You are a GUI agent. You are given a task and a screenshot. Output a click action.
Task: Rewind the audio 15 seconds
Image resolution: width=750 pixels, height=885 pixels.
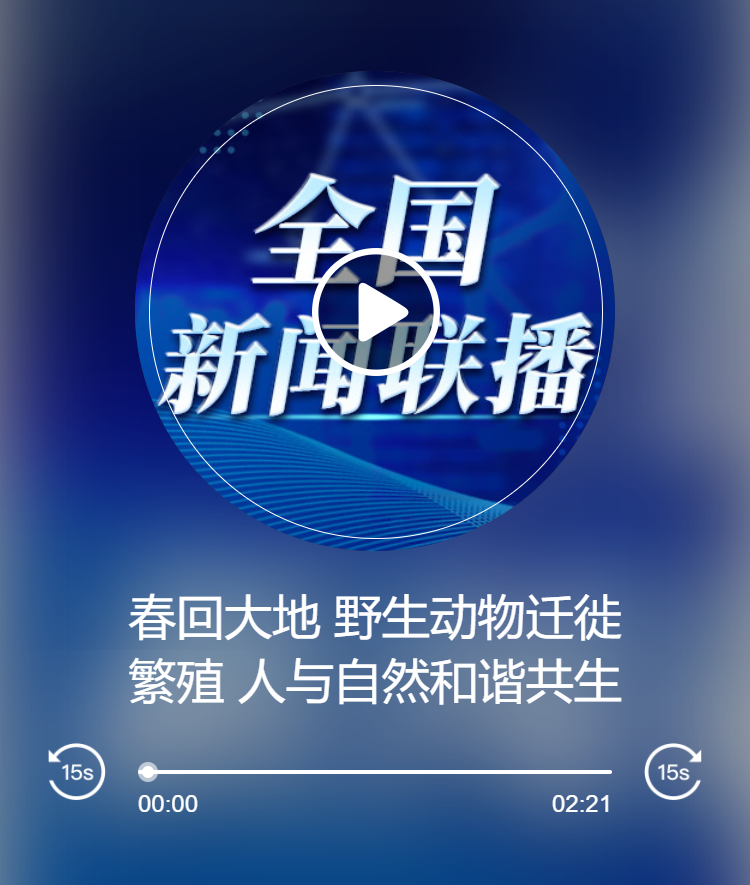(77, 772)
